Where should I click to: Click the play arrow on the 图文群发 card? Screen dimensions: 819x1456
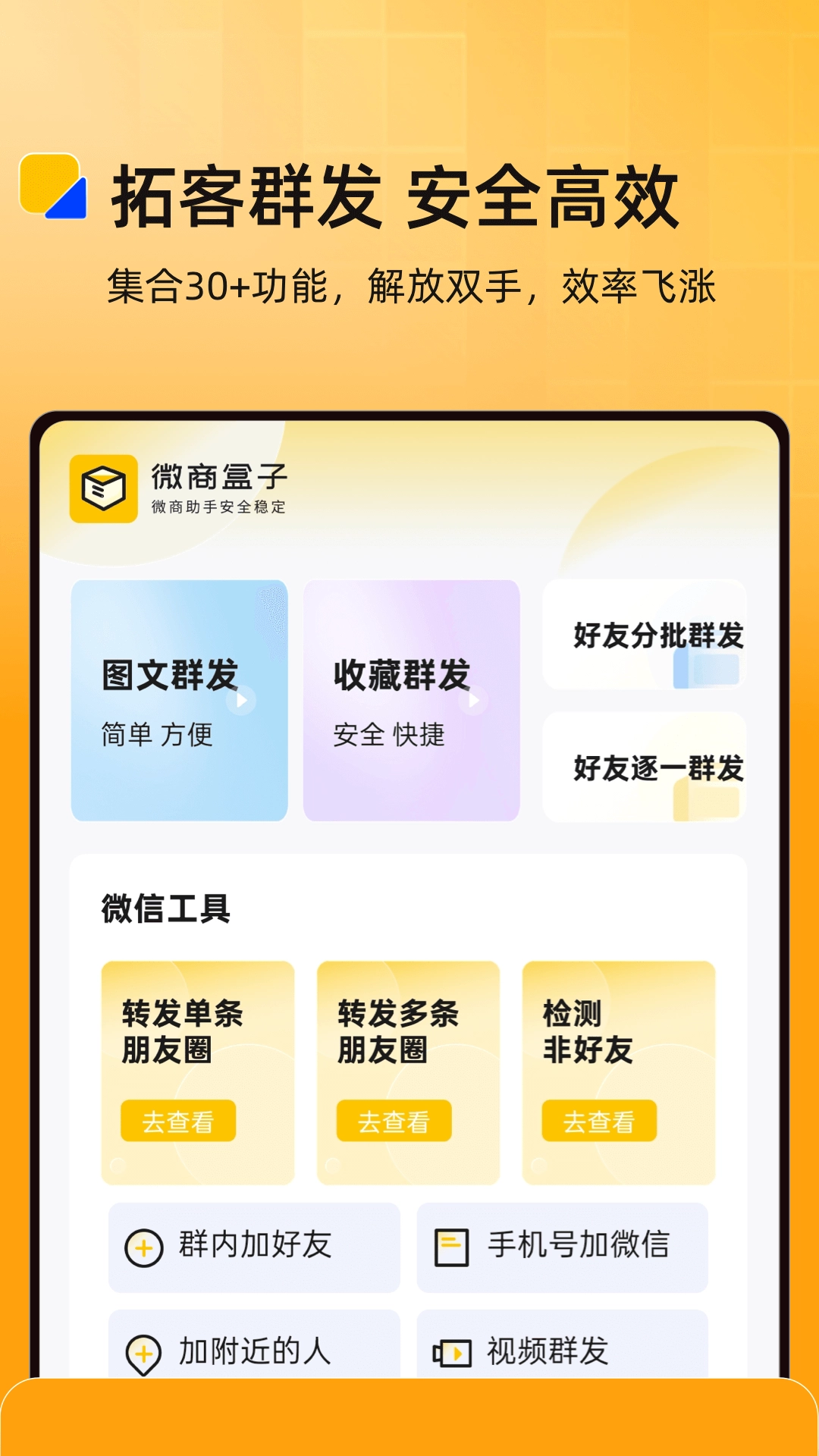[x=243, y=701]
